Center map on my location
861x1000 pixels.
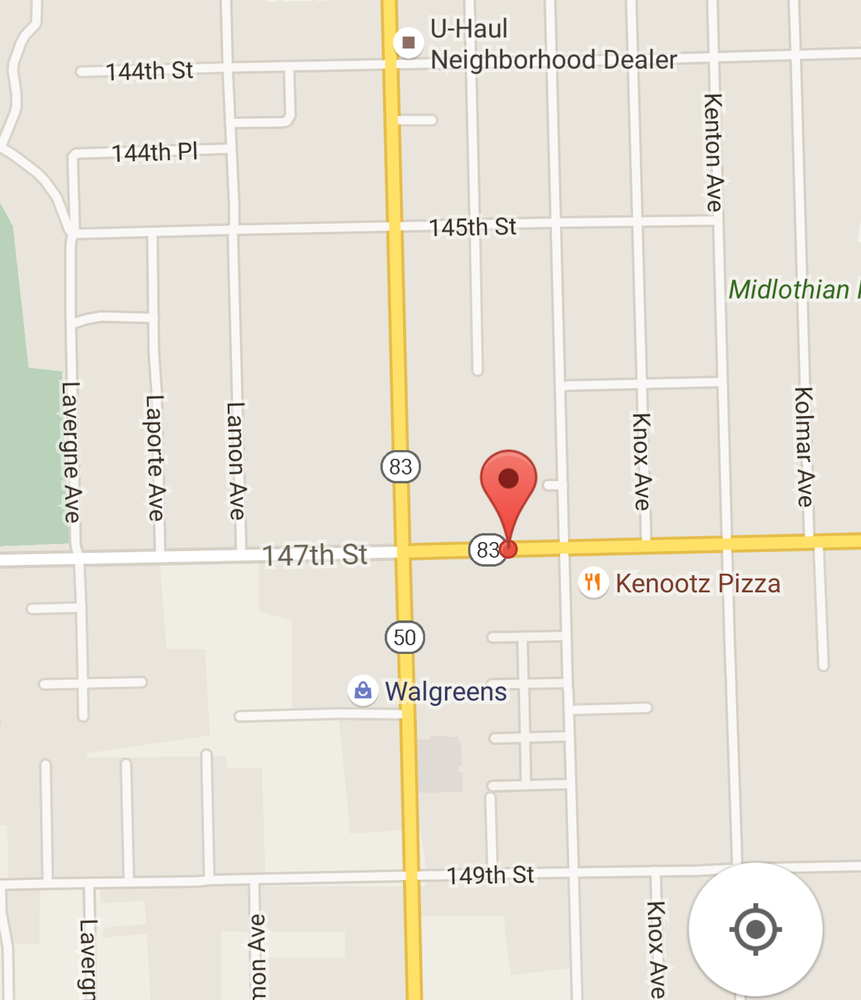point(755,930)
